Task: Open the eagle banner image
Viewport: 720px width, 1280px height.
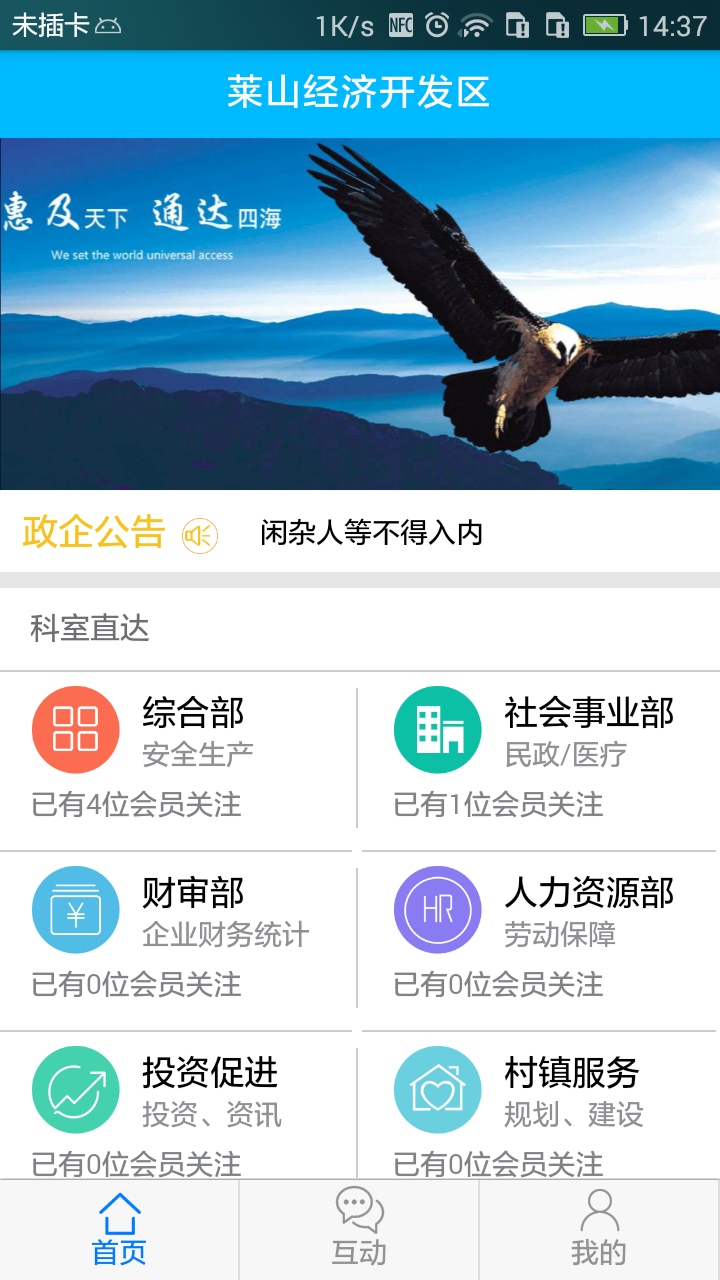Action: pos(360,313)
